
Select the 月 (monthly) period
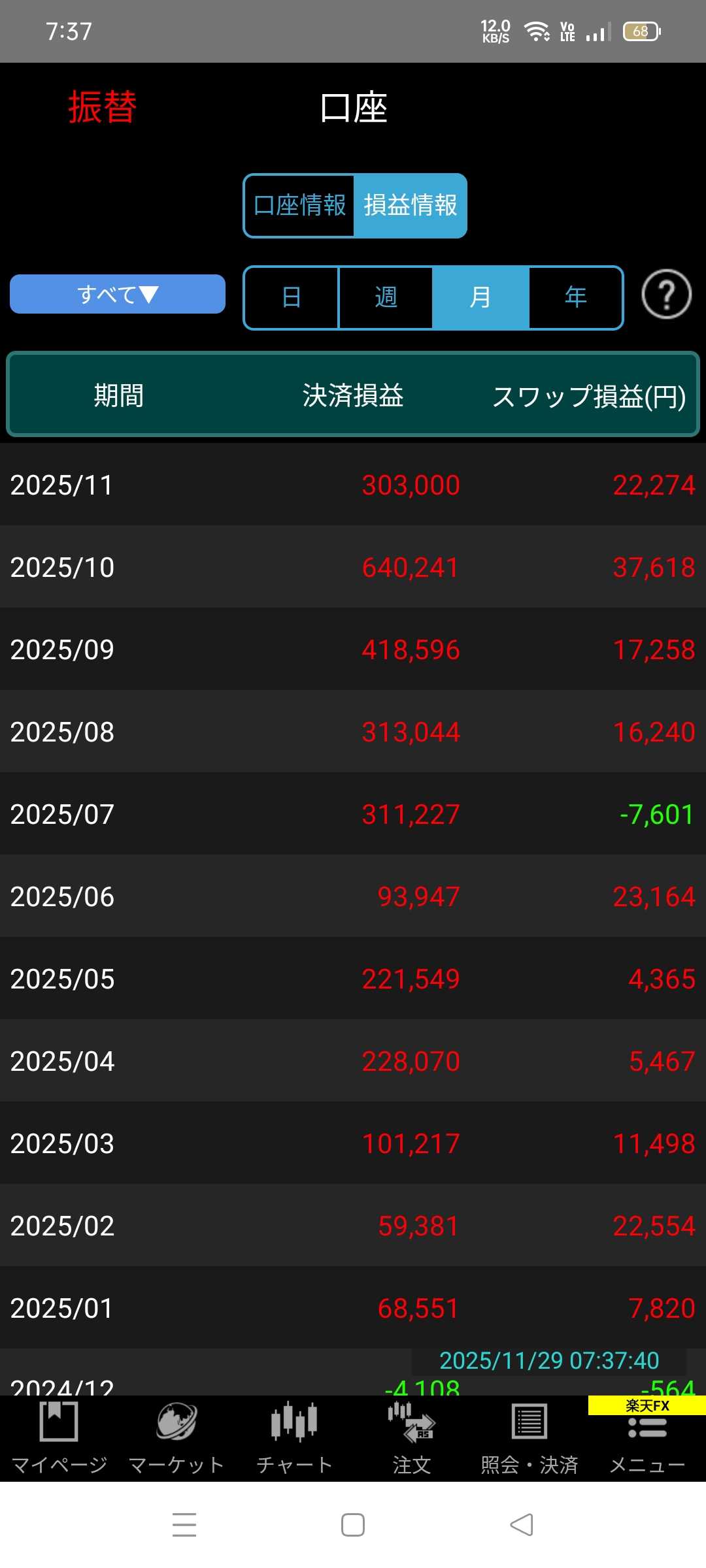point(480,297)
